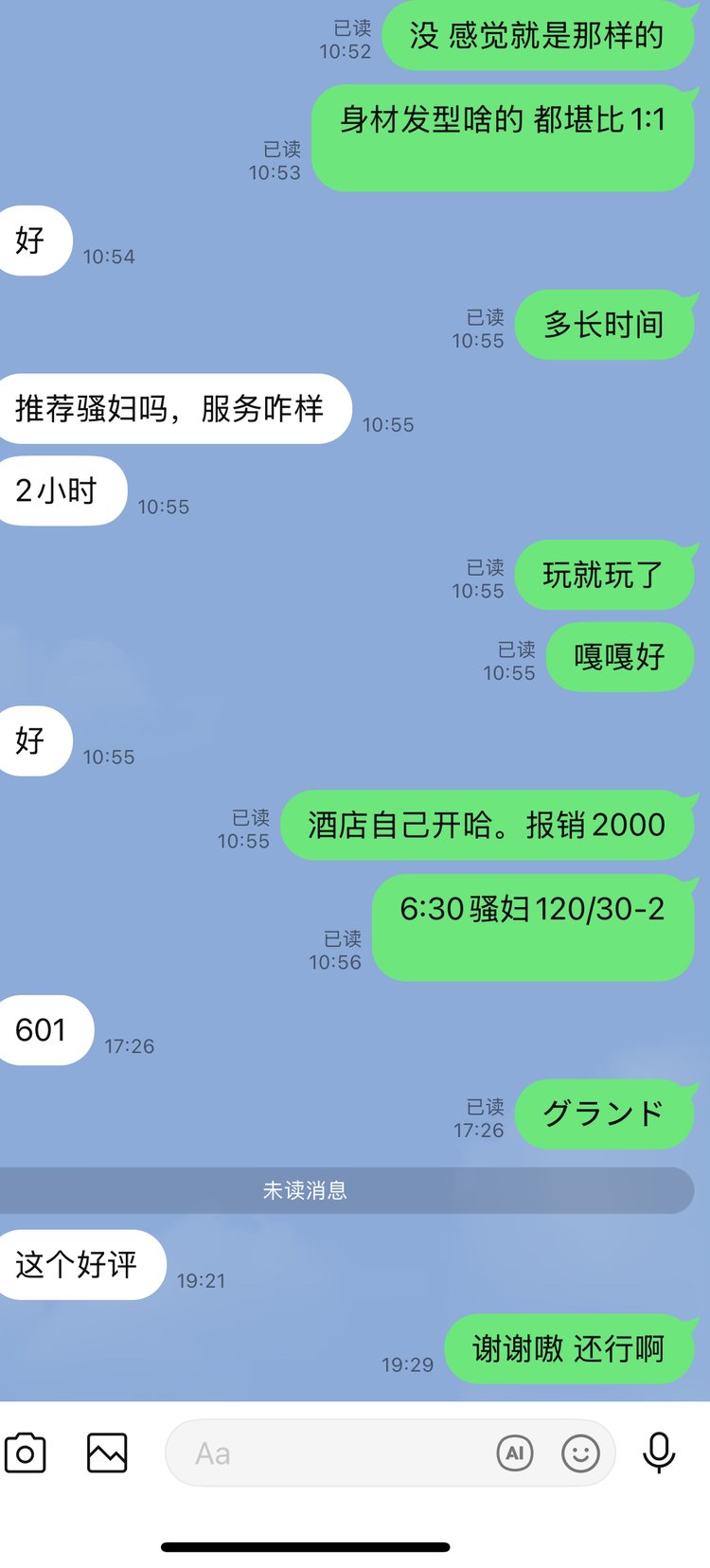710x1568 pixels.
Task: Open the camera from the chat bar
Action: coord(26,1452)
